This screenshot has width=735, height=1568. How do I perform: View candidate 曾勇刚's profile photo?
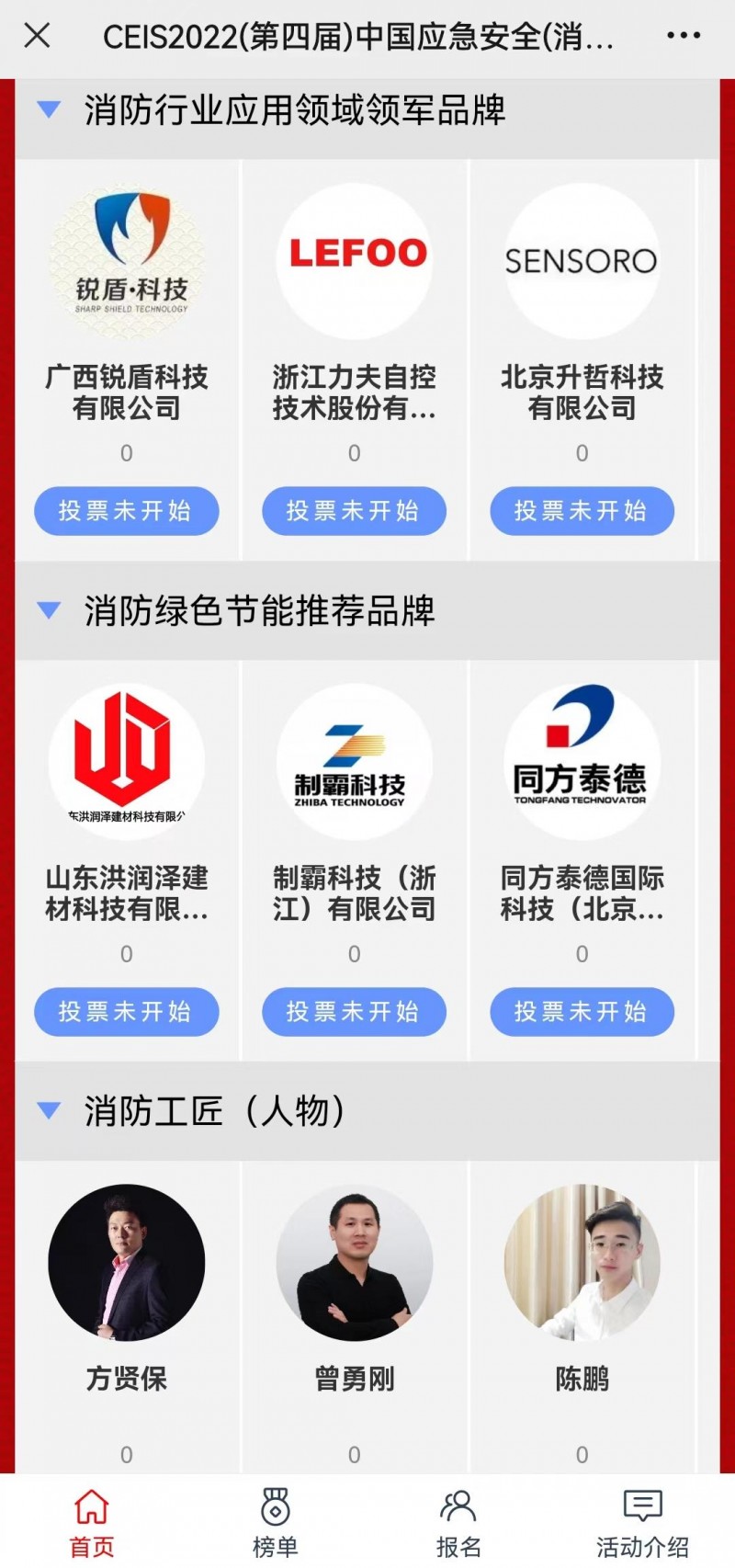[355, 1262]
